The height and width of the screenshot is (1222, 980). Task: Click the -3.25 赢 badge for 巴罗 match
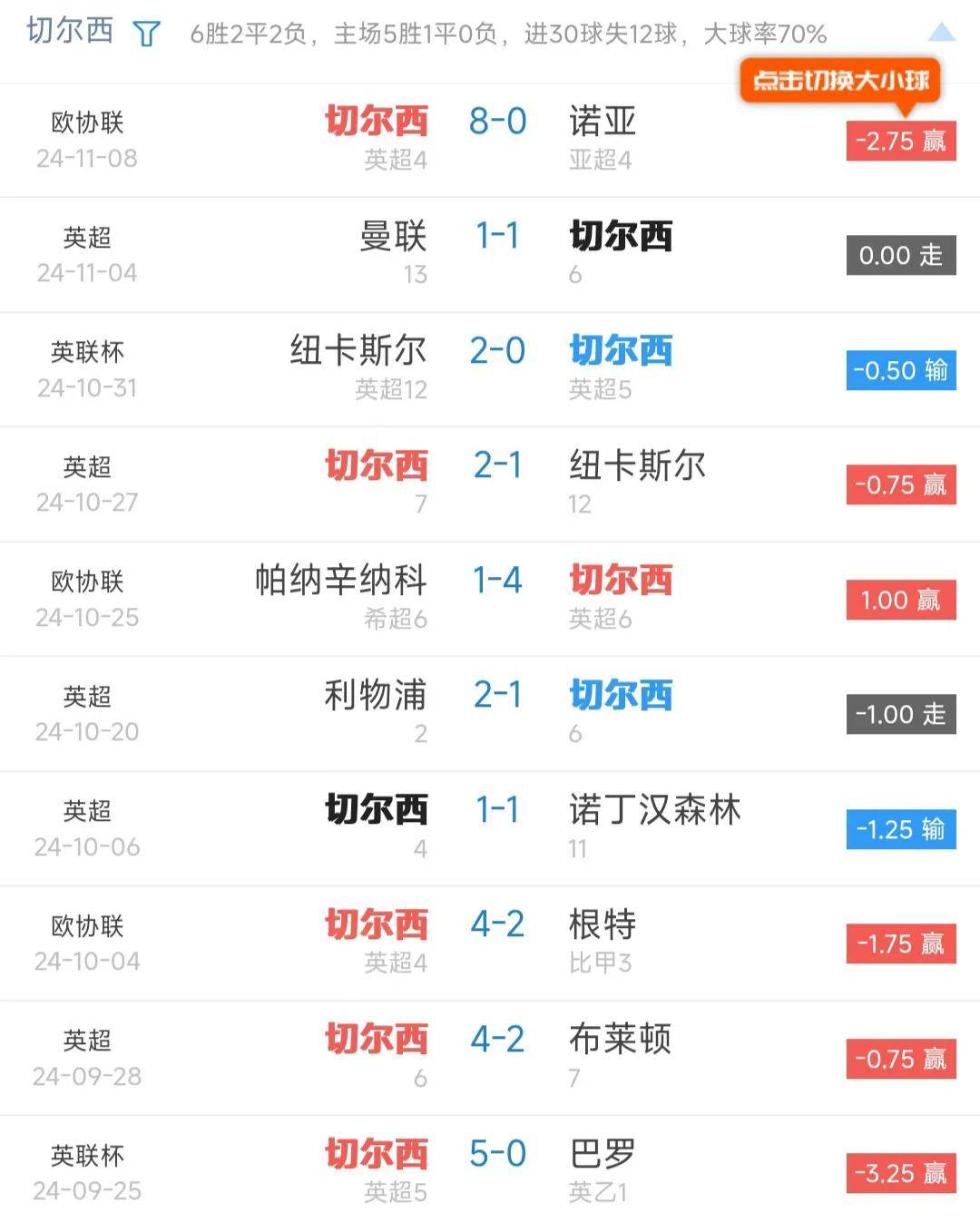tap(900, 1173)
